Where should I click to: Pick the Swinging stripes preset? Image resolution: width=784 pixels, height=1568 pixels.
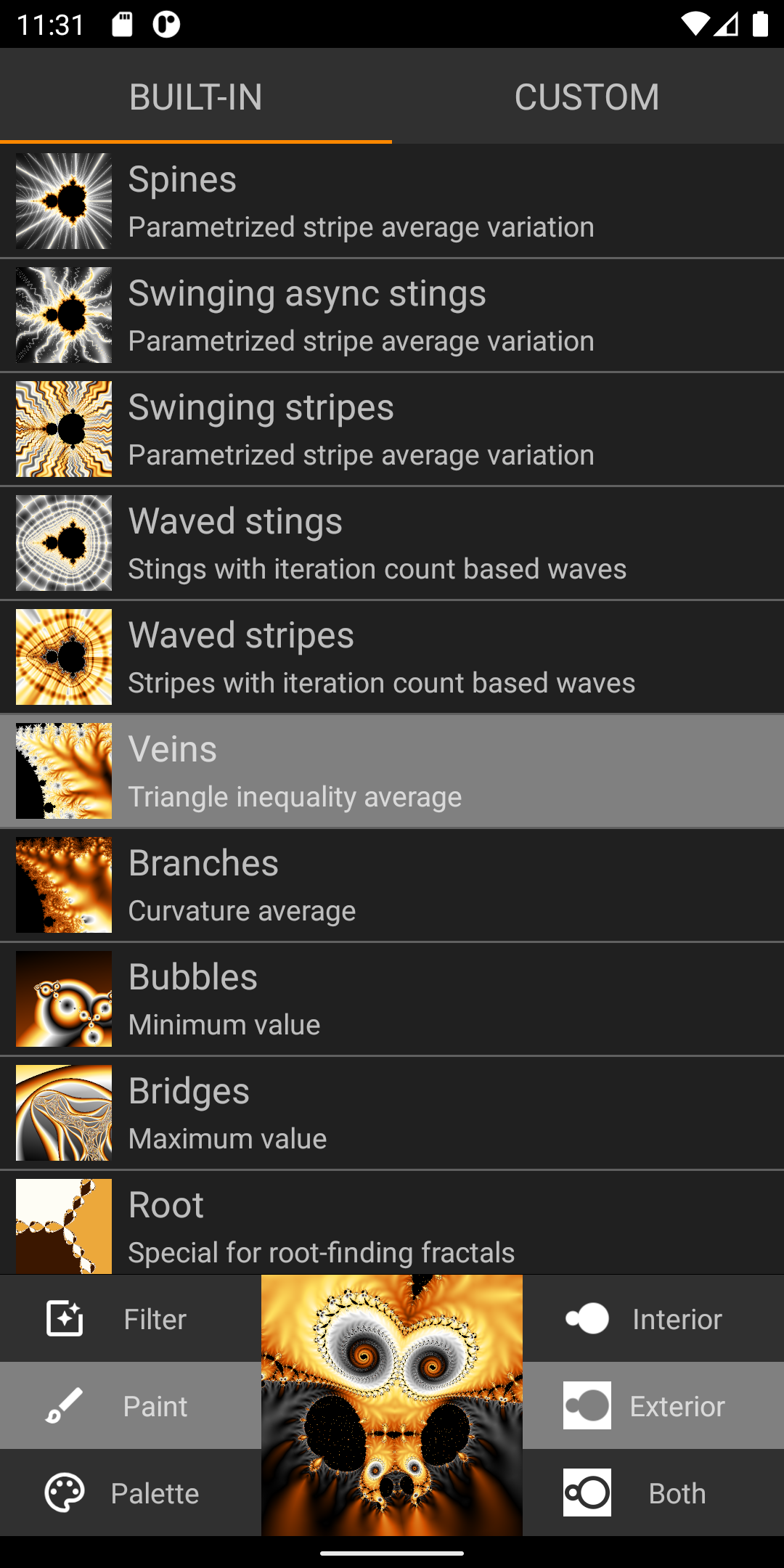click(x=392, y=428)
